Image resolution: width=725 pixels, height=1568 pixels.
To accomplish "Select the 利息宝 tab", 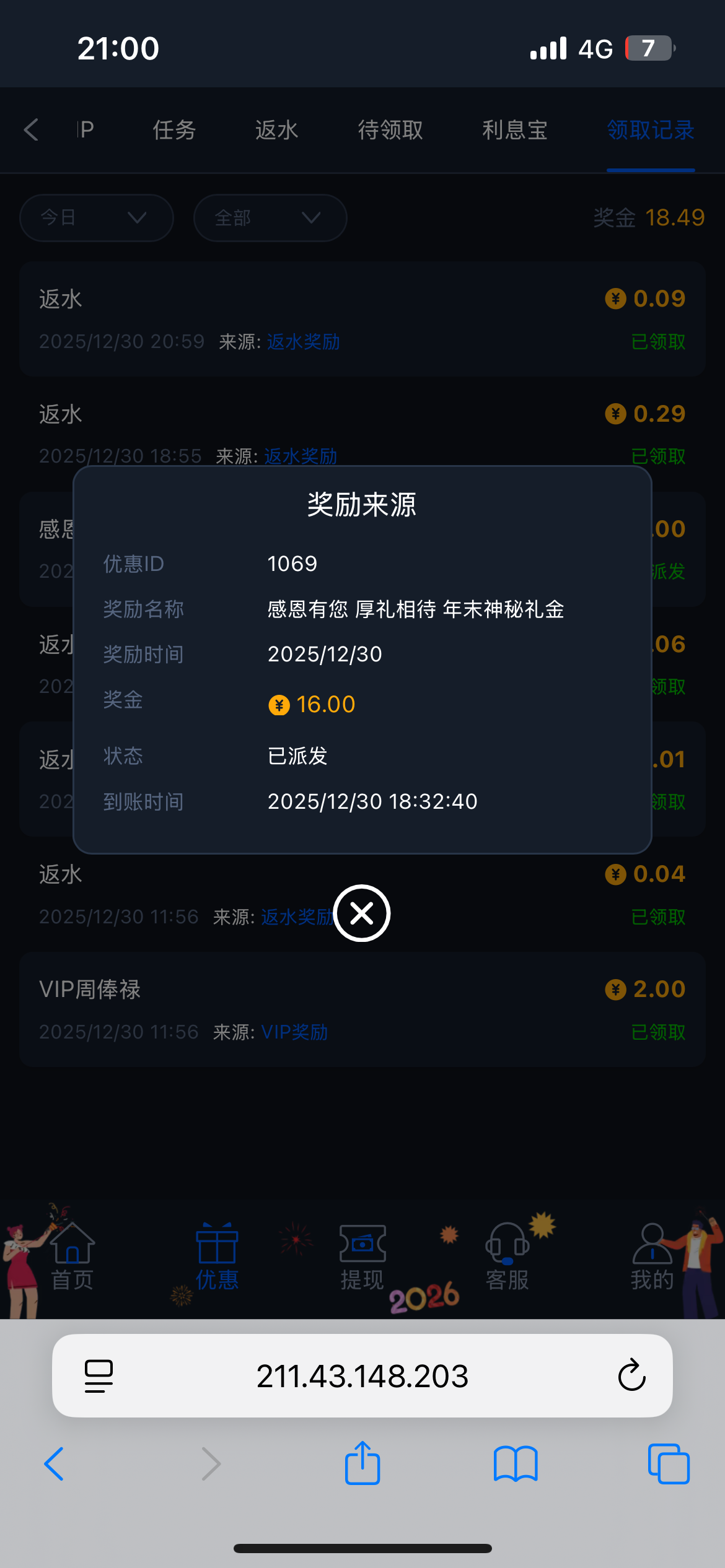I will coord(514,130).
